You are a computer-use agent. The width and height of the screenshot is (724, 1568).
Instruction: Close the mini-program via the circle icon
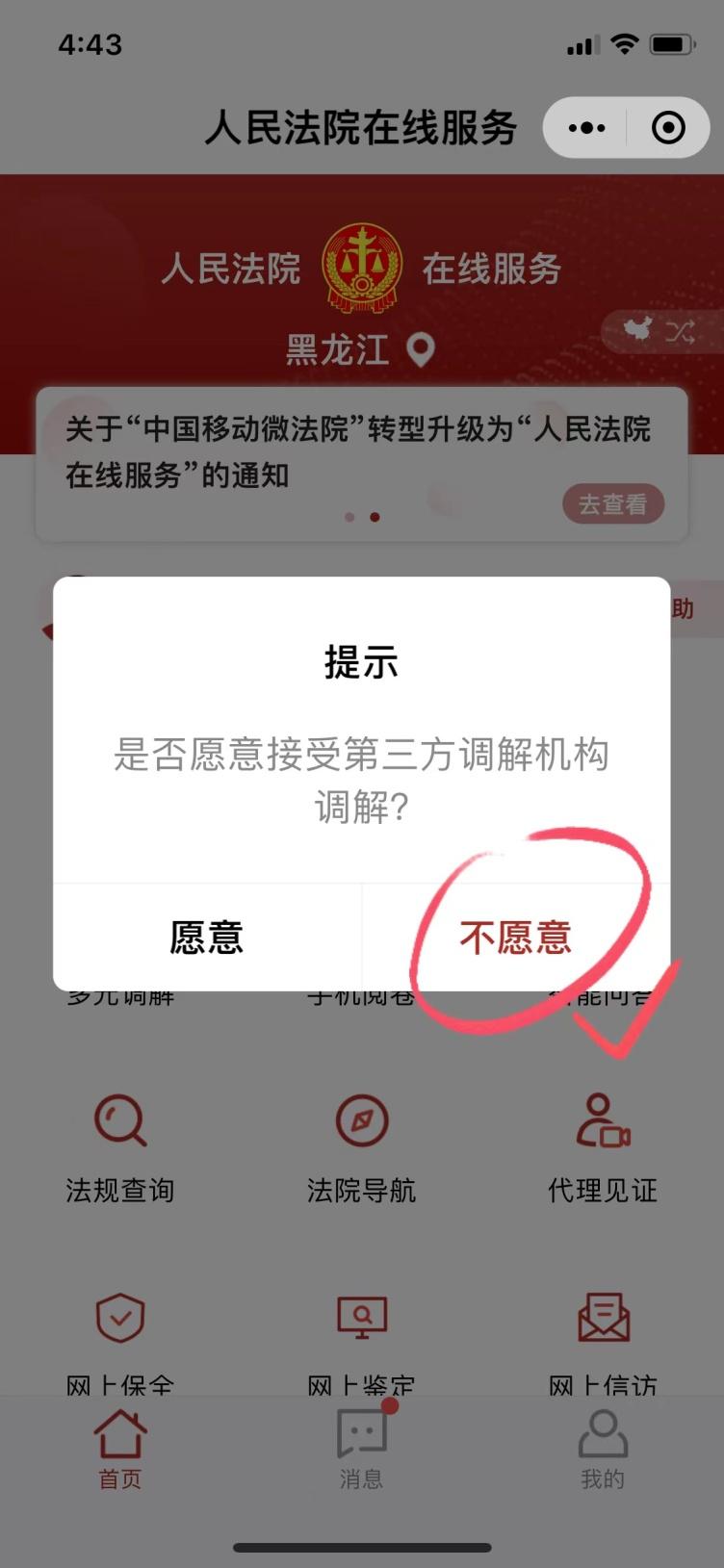coord(668,127)
